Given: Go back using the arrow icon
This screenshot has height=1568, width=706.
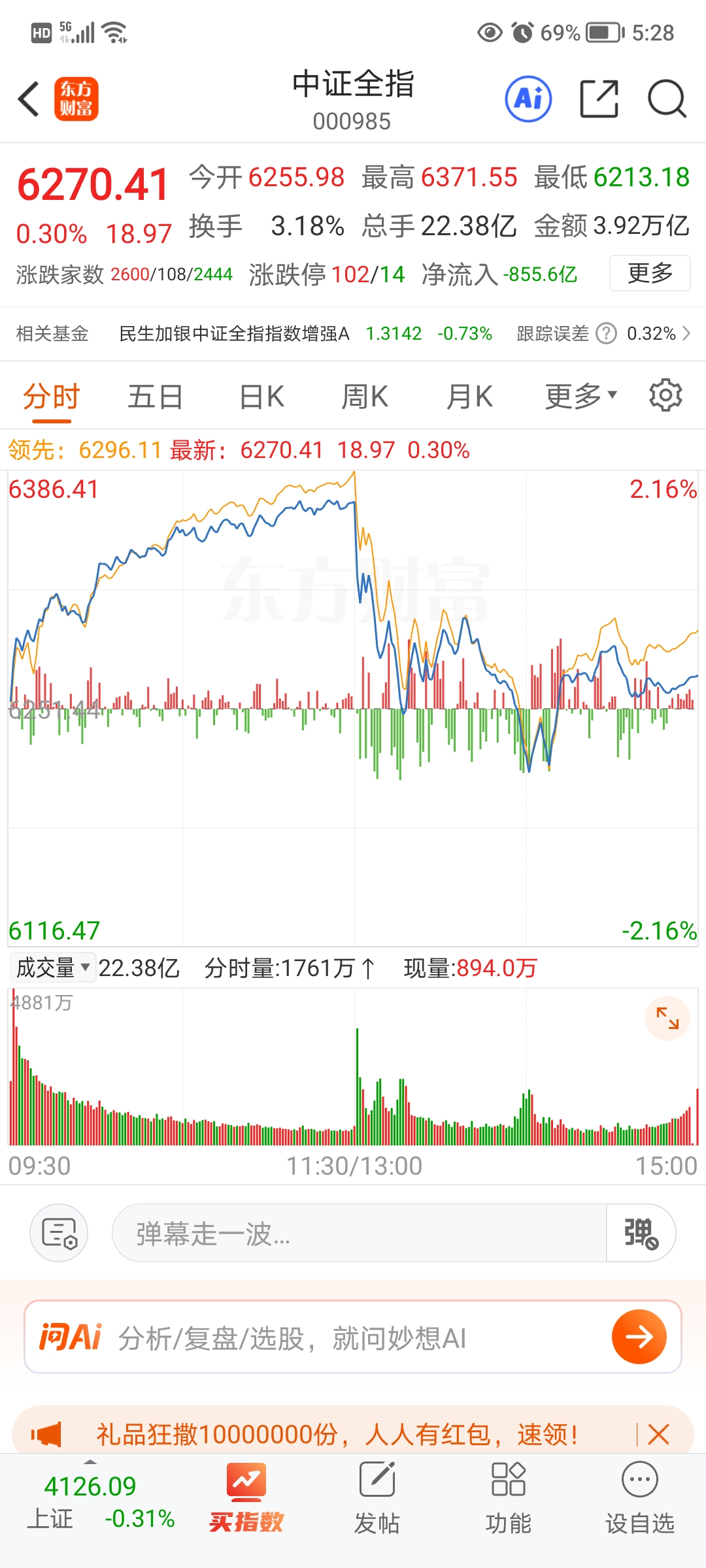Looking at the screenshot, I should click(29, 99).
